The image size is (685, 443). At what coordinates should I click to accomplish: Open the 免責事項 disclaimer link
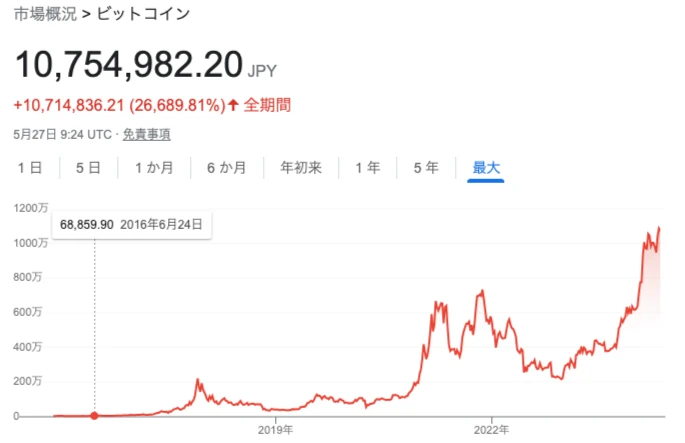147,134
